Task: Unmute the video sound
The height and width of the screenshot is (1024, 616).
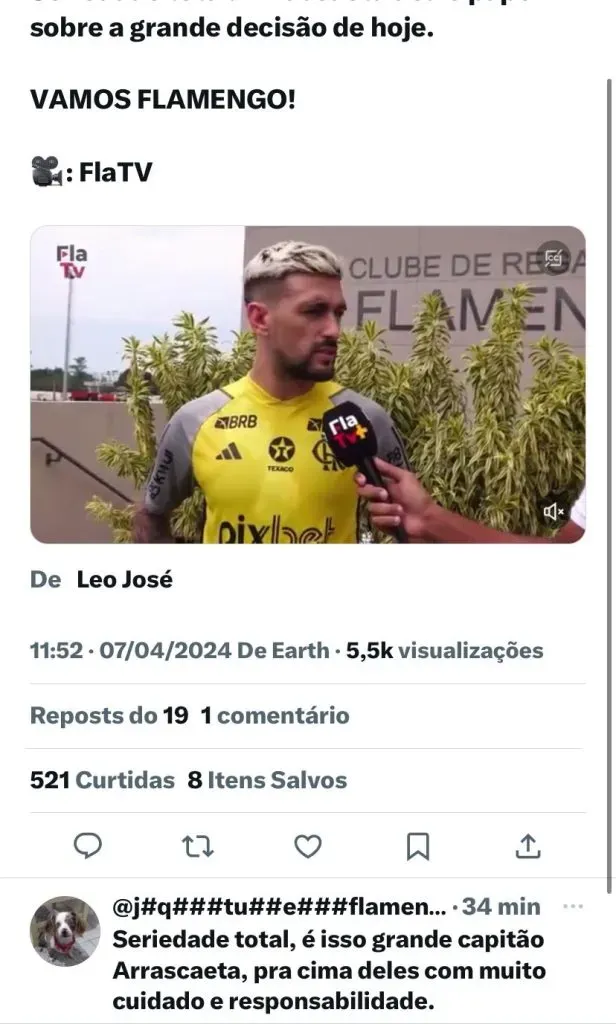Action: coord(553,512)
